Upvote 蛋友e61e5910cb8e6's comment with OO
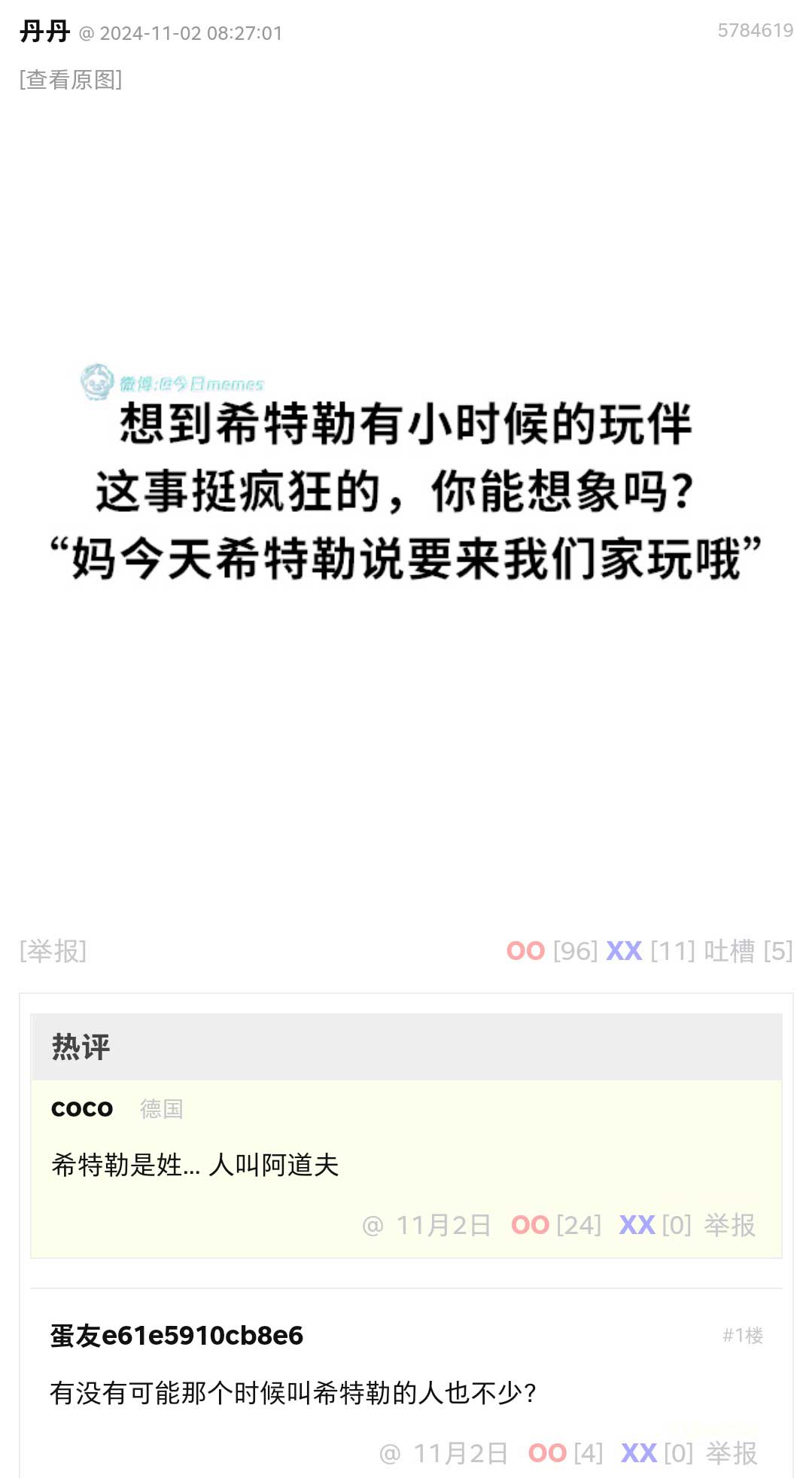 [x=547, y=1452]
